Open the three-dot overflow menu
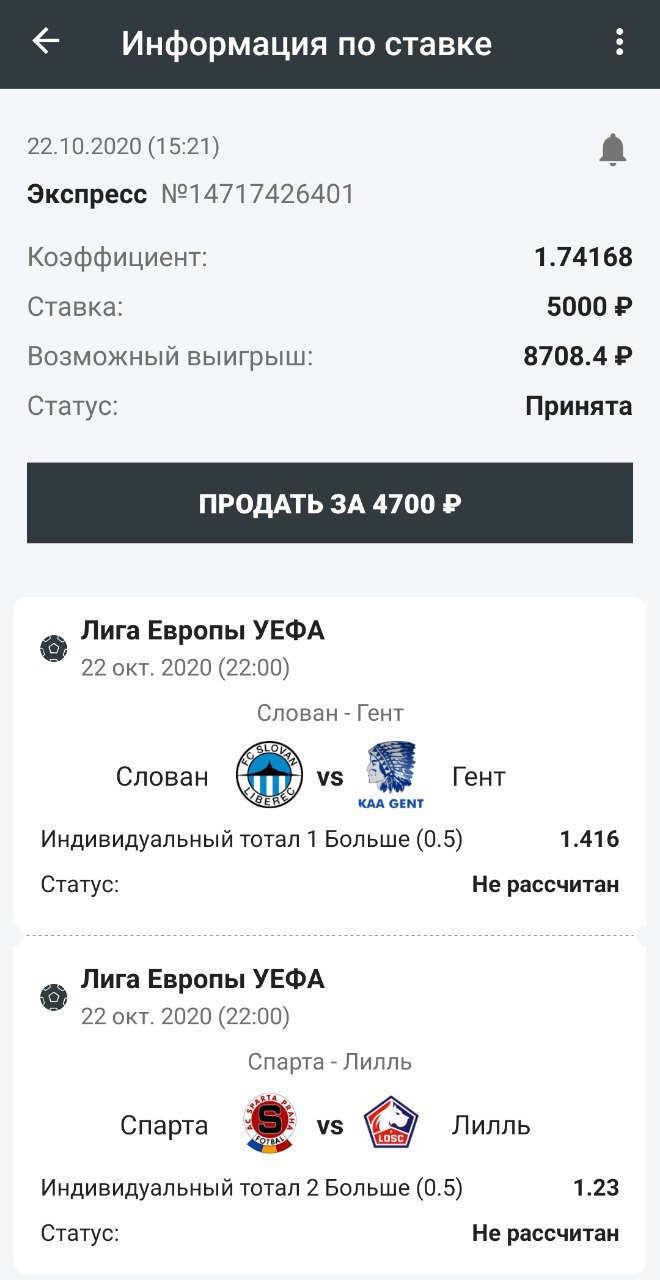This screenshot has height=1280, width=660. [619, 42]
